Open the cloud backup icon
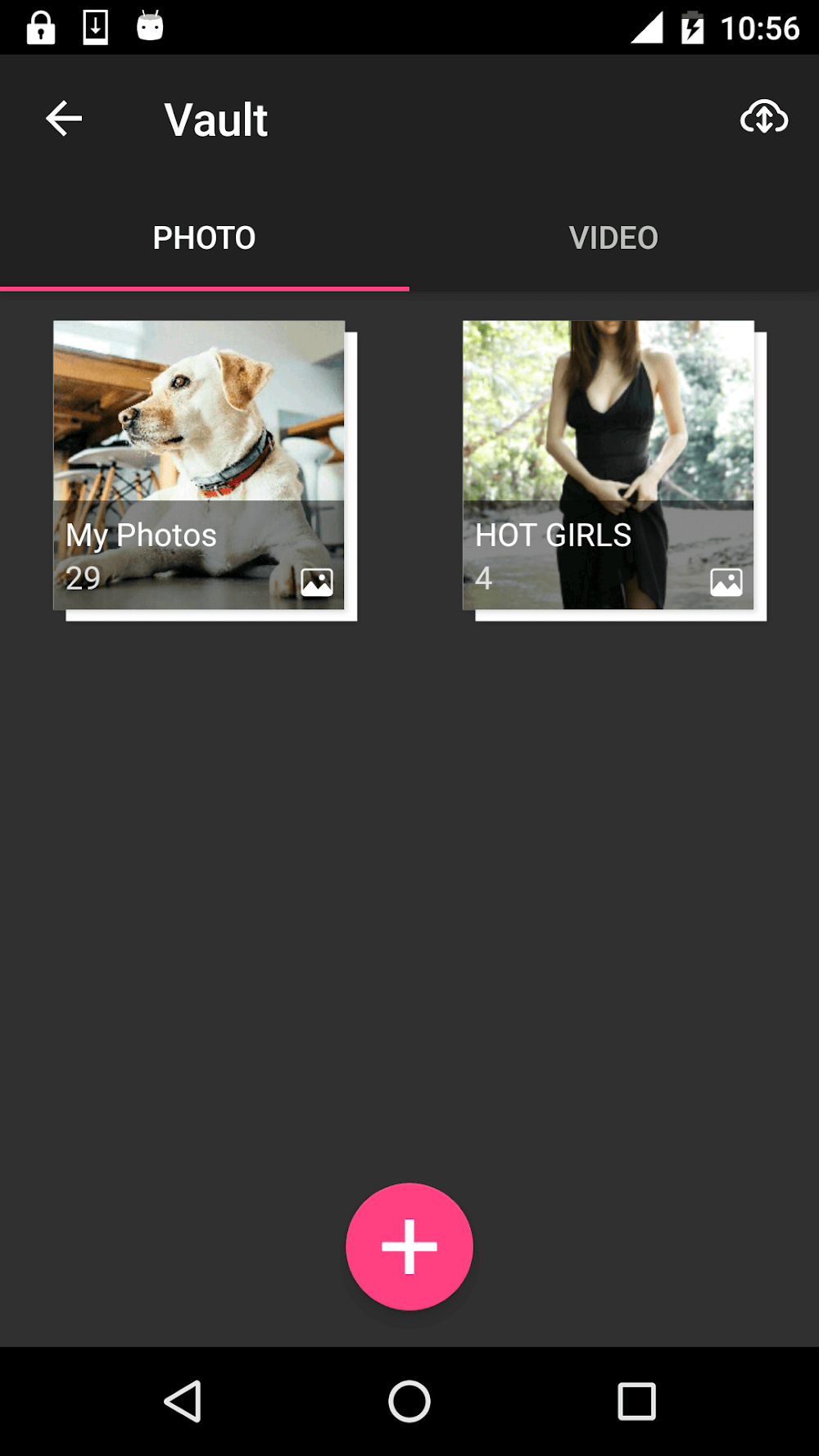Screen dimensions: 819x1456 click(x=763, y=117)
